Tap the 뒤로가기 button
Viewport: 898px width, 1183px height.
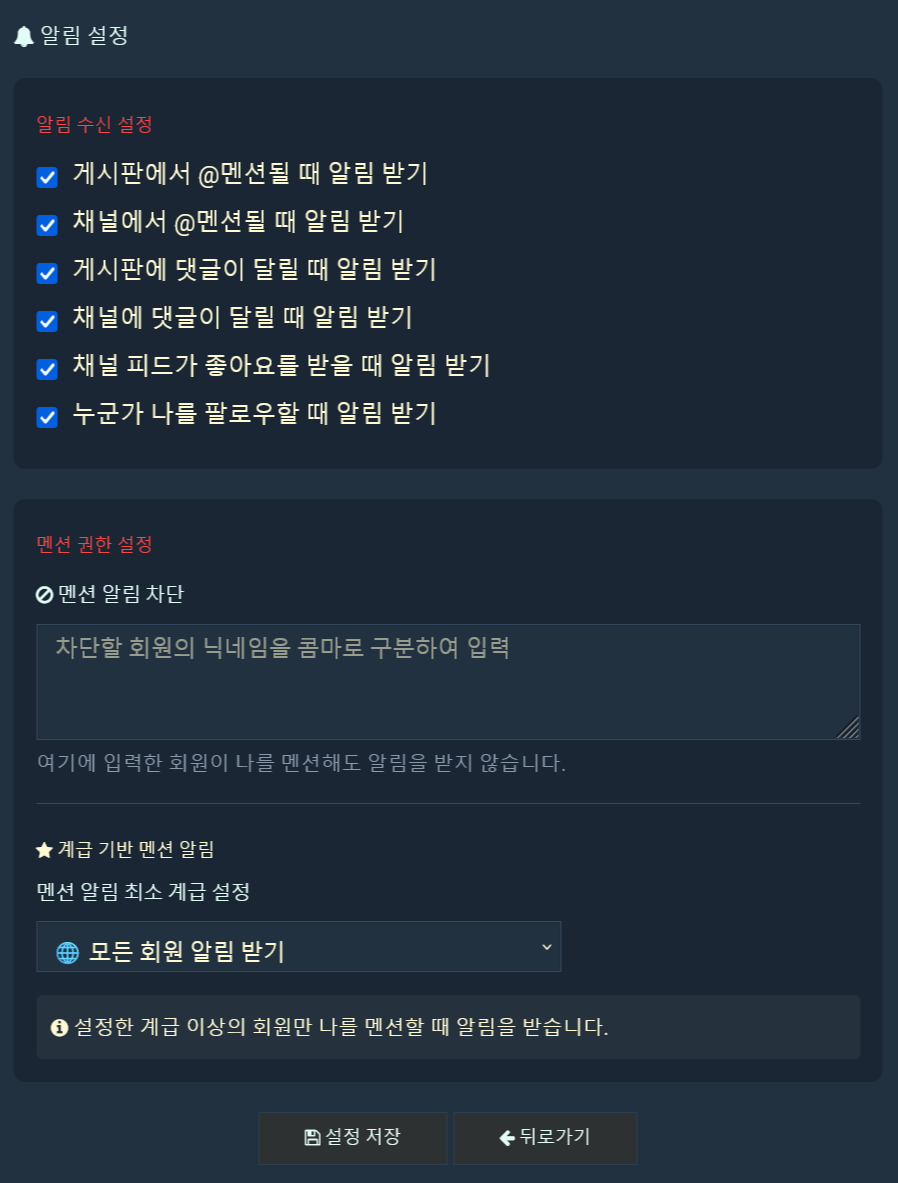tap(545, 1138)
